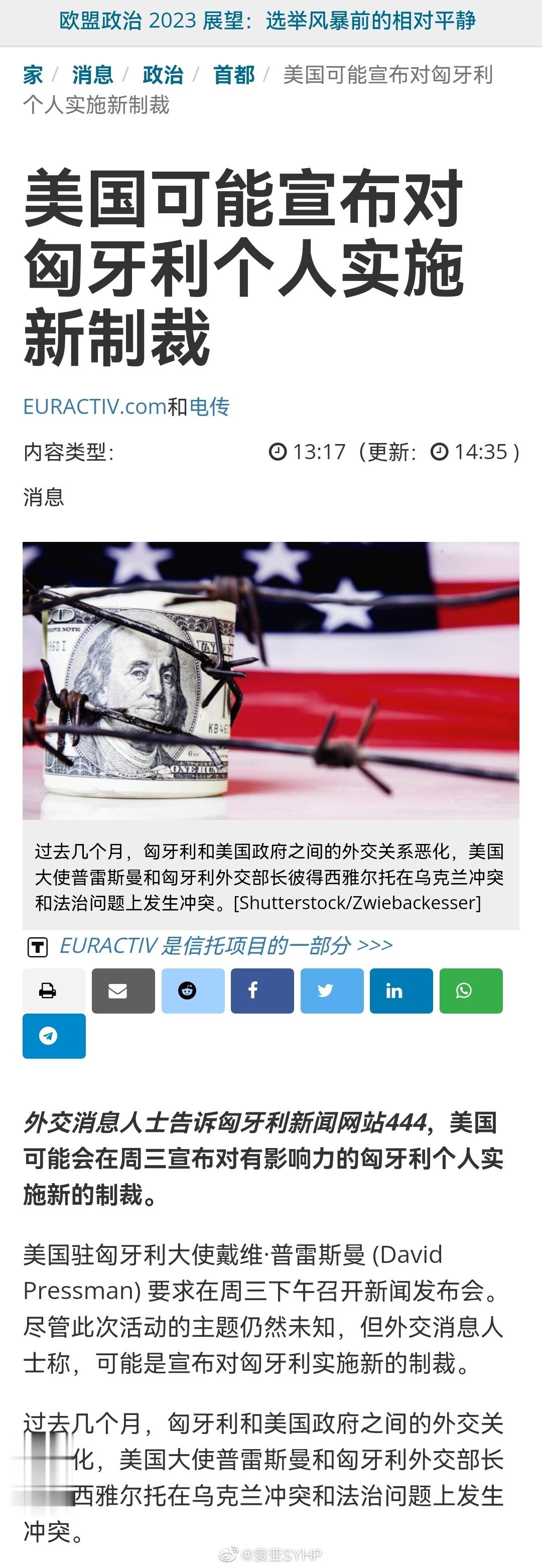Image resolution: width=542 pixels, height=1568 pixels.
Task: Open the 首都 breadcrumb link
Action: [x=234, y=75]
